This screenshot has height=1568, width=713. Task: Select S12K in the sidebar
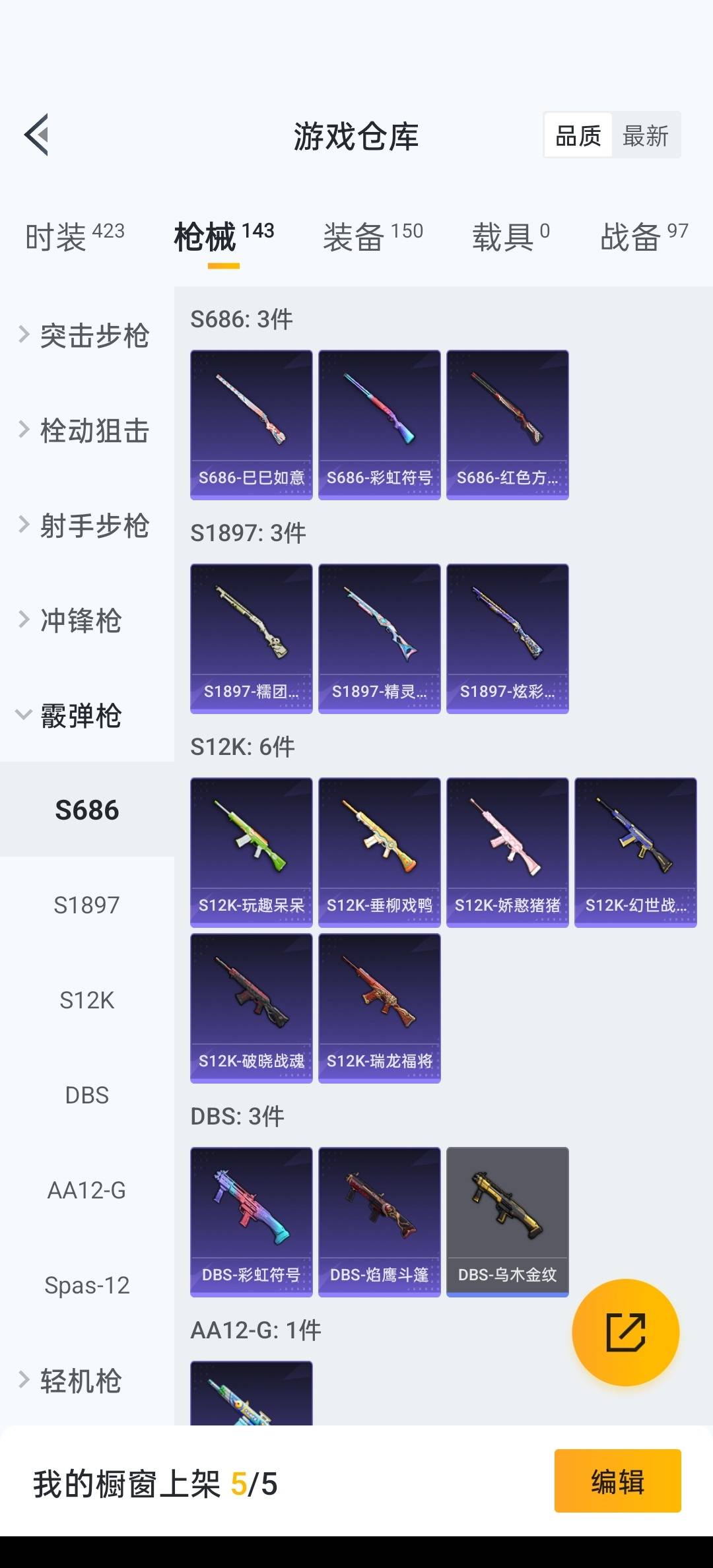point(86,1000)
